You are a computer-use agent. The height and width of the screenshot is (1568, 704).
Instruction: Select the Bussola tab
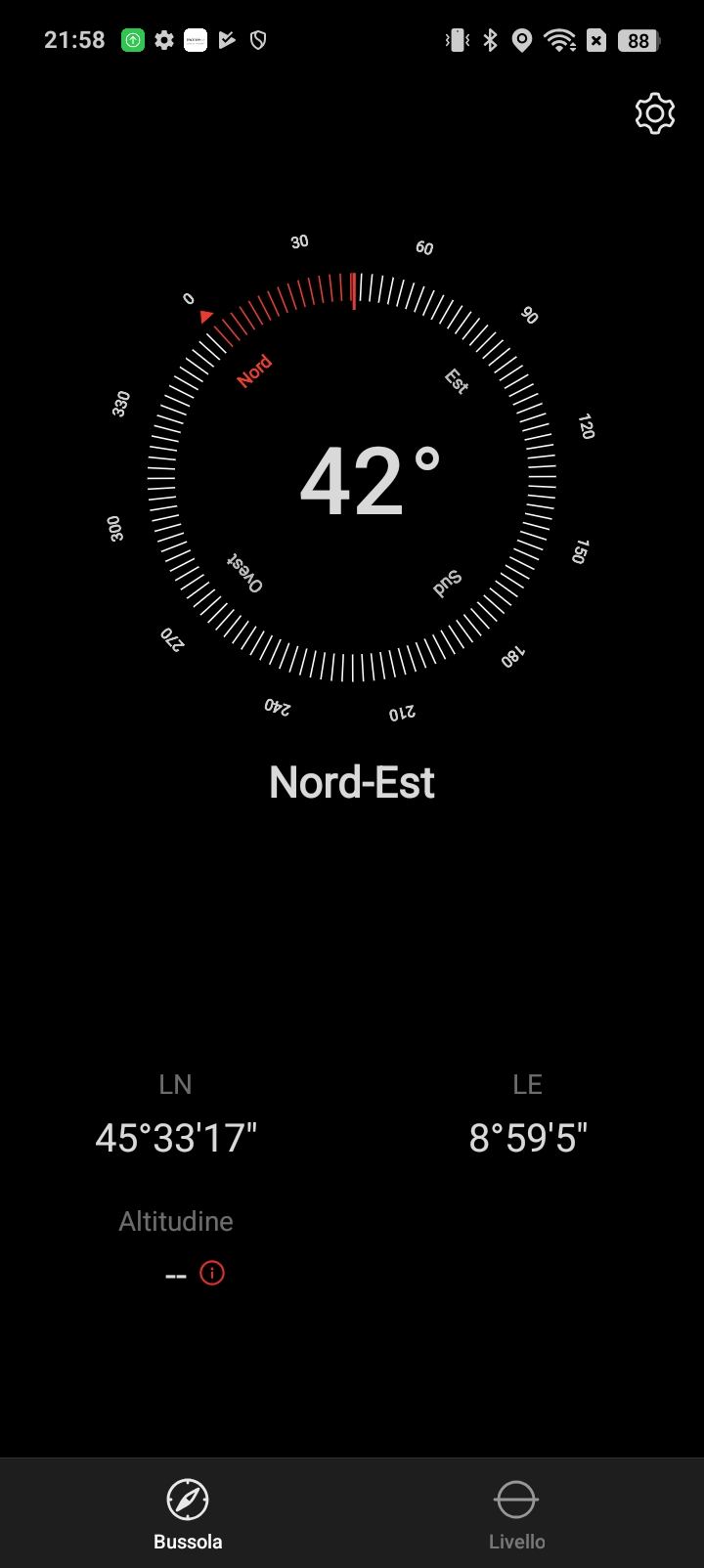click(188, 1514)
